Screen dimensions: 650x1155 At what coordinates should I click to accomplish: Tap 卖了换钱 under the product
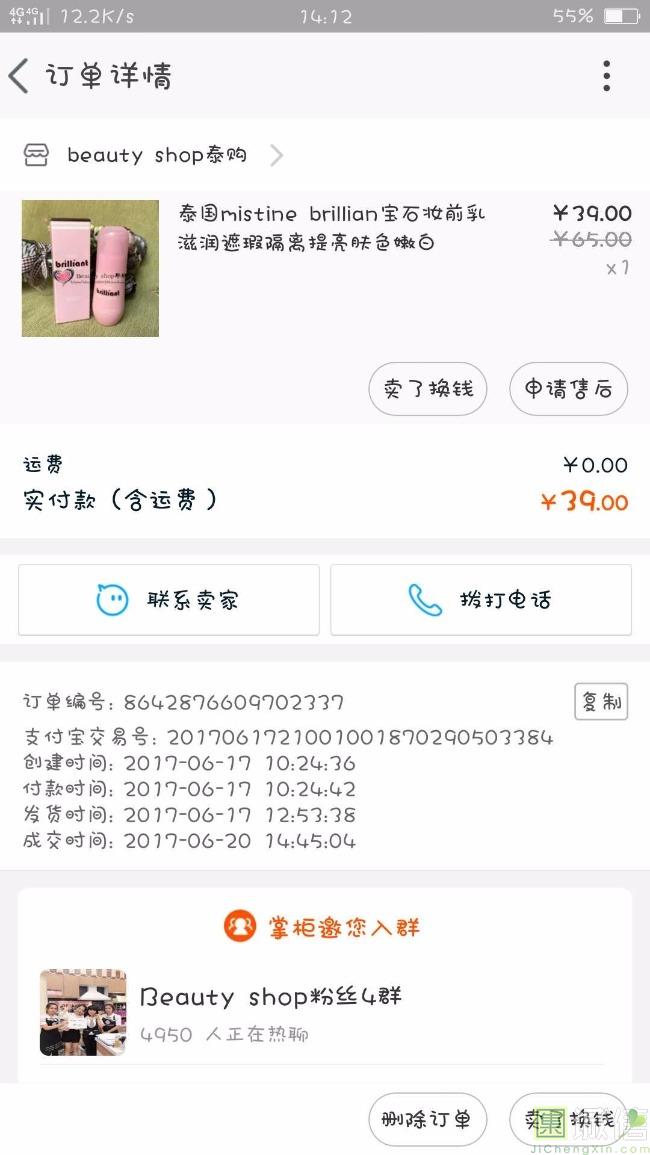(x=427, y=389)
